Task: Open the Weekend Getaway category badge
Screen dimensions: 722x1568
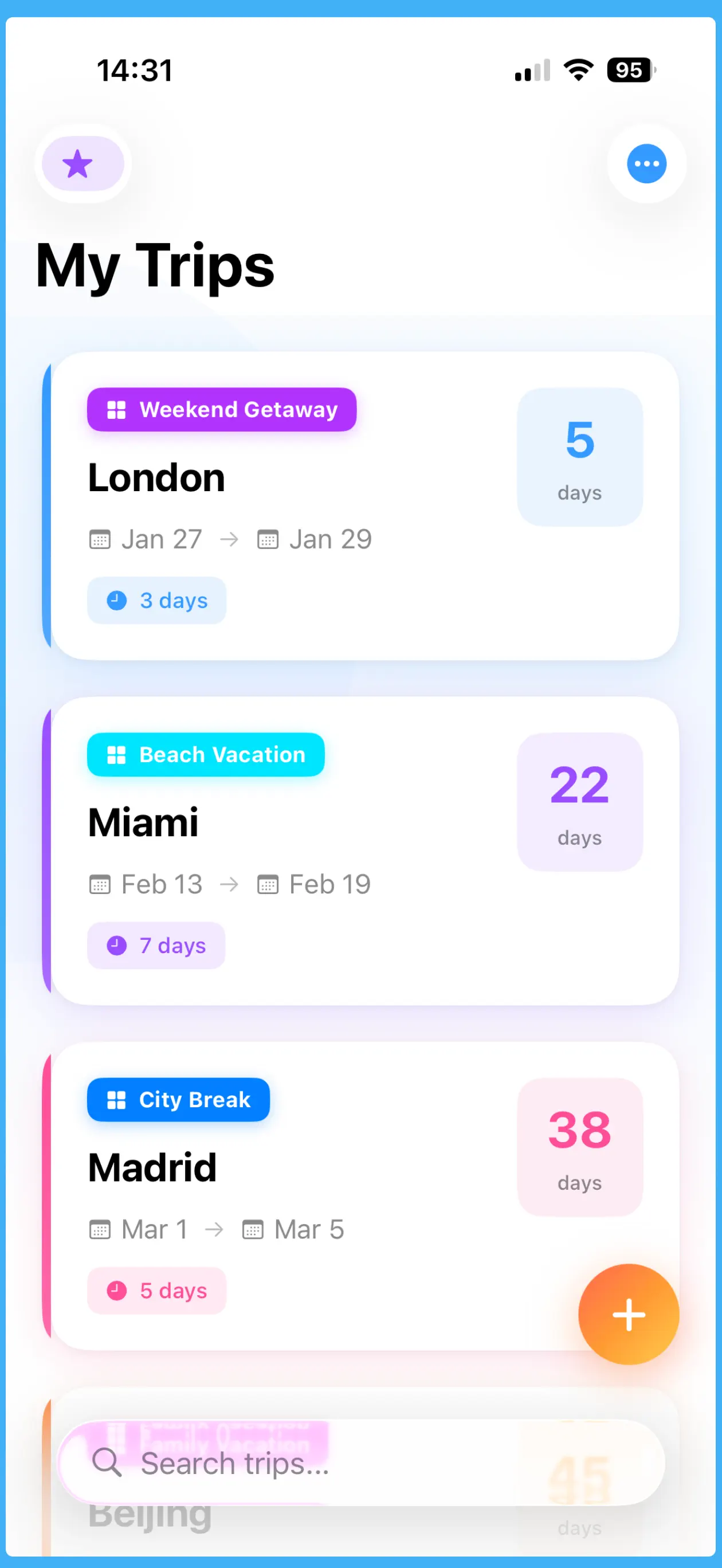Action: tap(222, 409)
